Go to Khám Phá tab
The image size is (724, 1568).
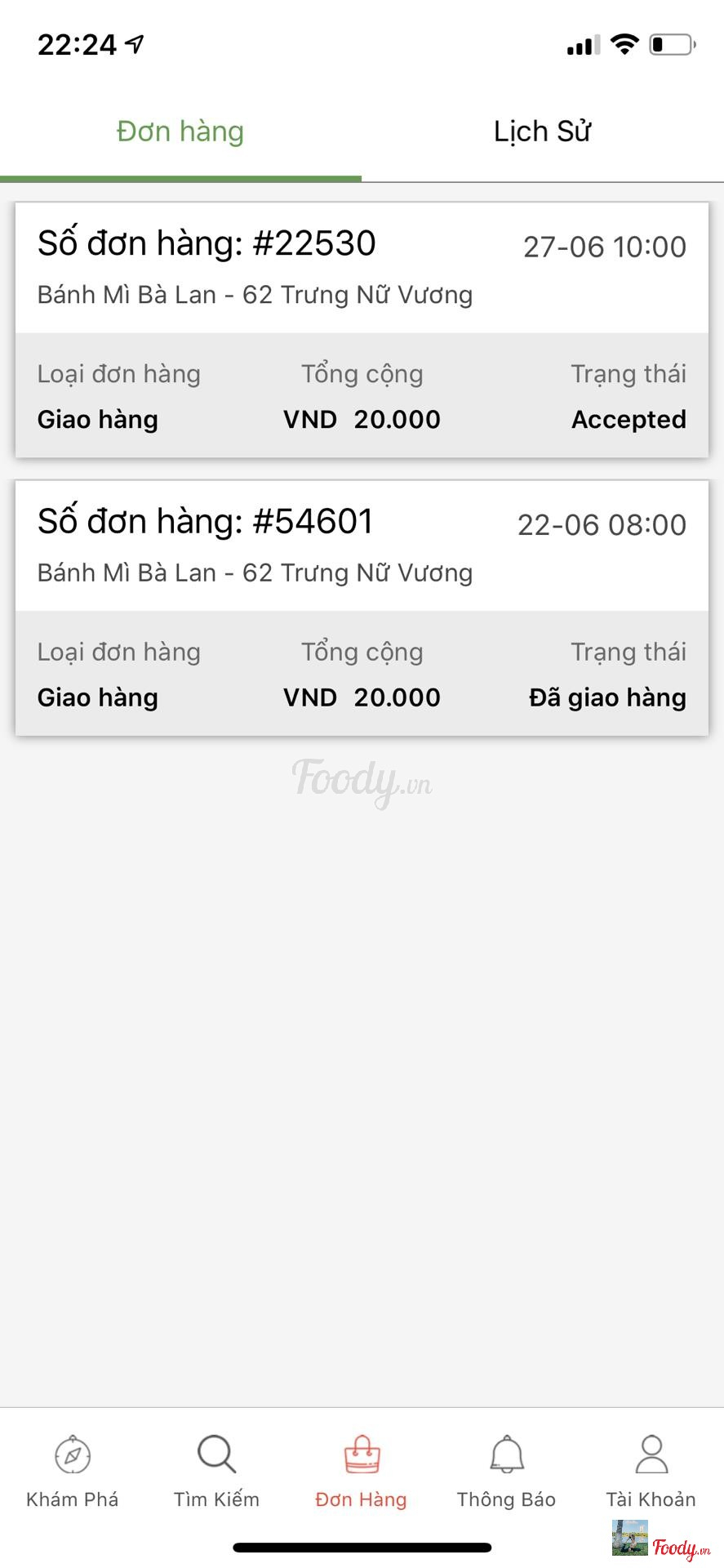coord(73,1472)
